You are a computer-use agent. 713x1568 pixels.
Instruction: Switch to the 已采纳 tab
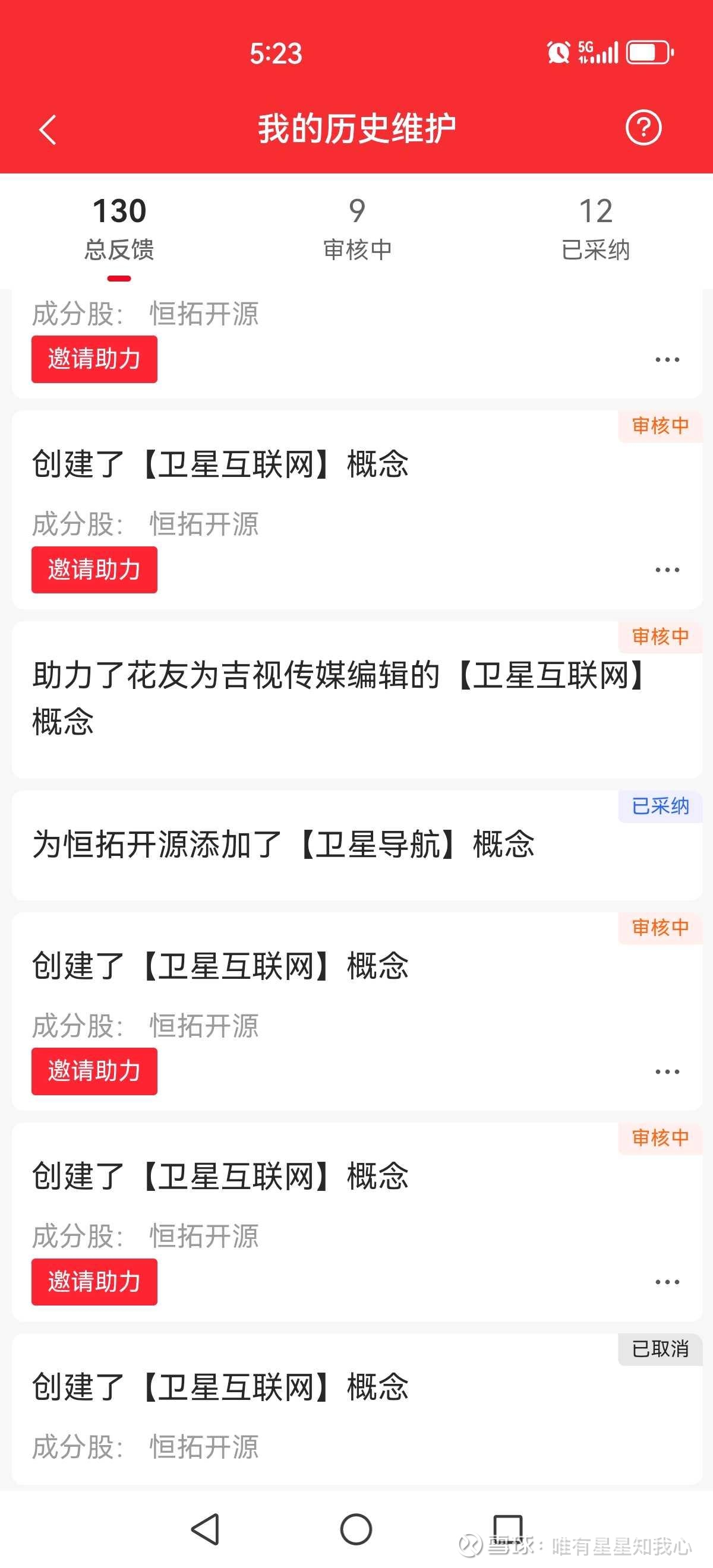pos(595,229)
